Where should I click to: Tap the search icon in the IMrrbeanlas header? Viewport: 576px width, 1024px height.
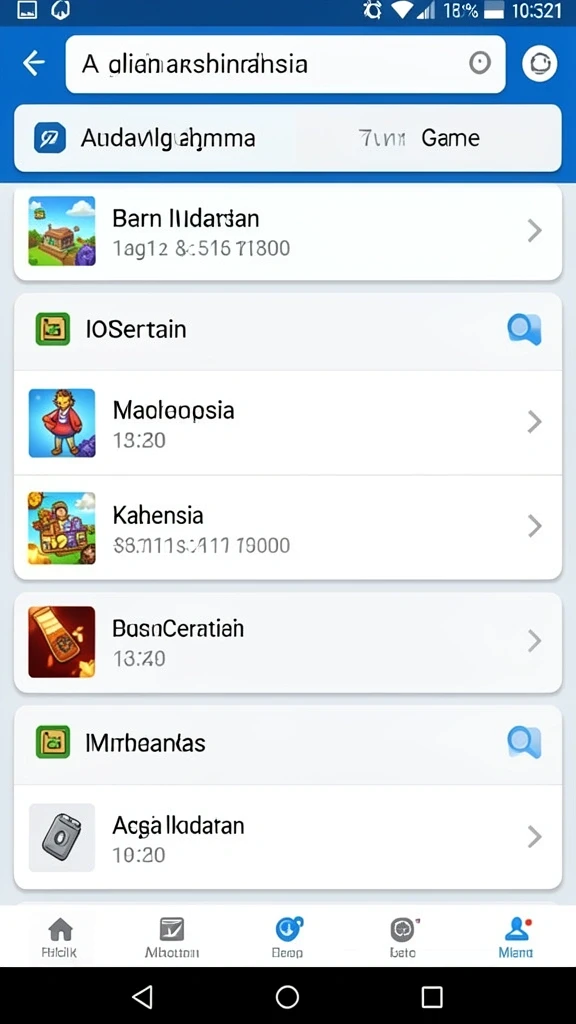click(524, 742)
